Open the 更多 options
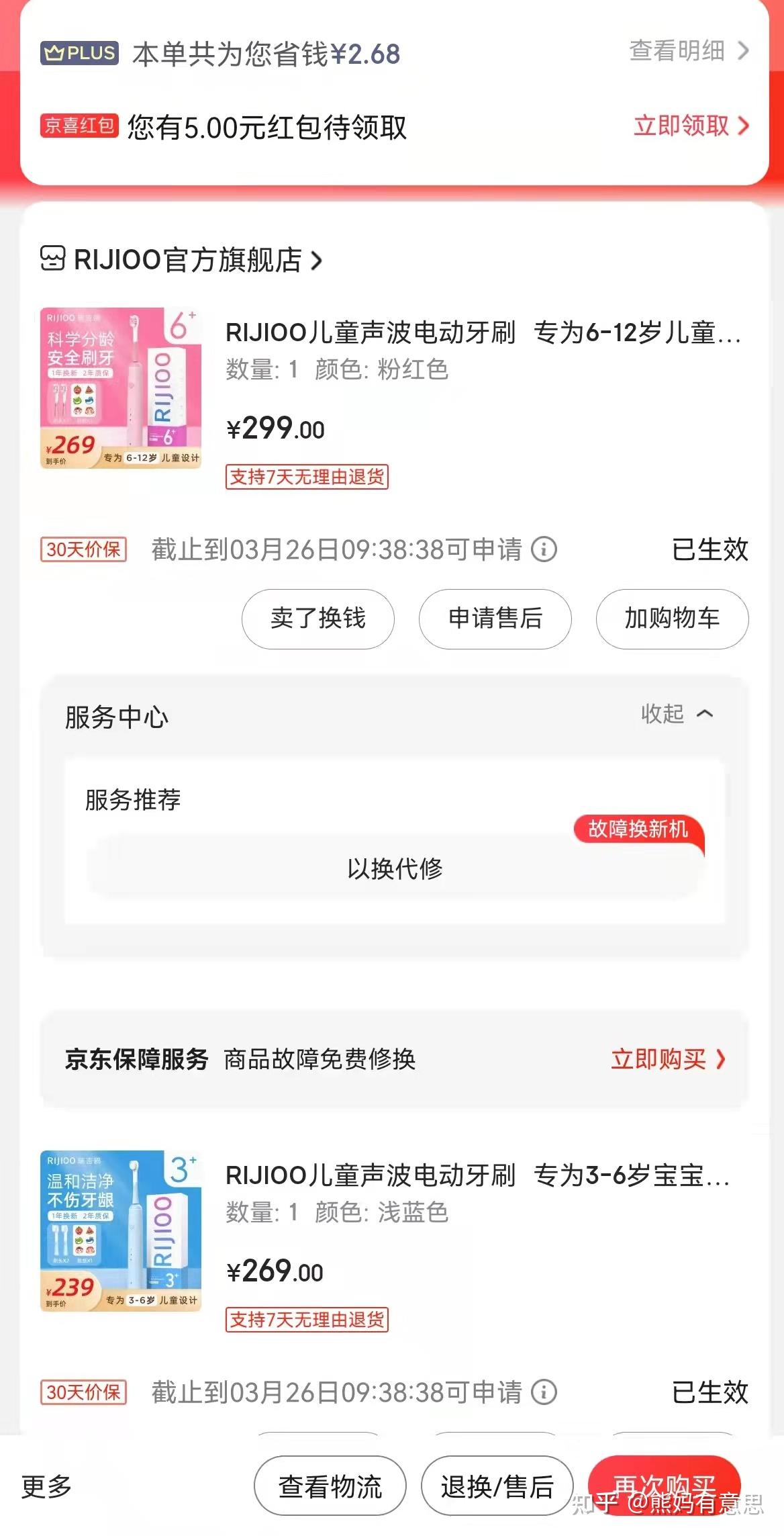The width and height of the screenshot is (784, 1536). coord(46,1486)
